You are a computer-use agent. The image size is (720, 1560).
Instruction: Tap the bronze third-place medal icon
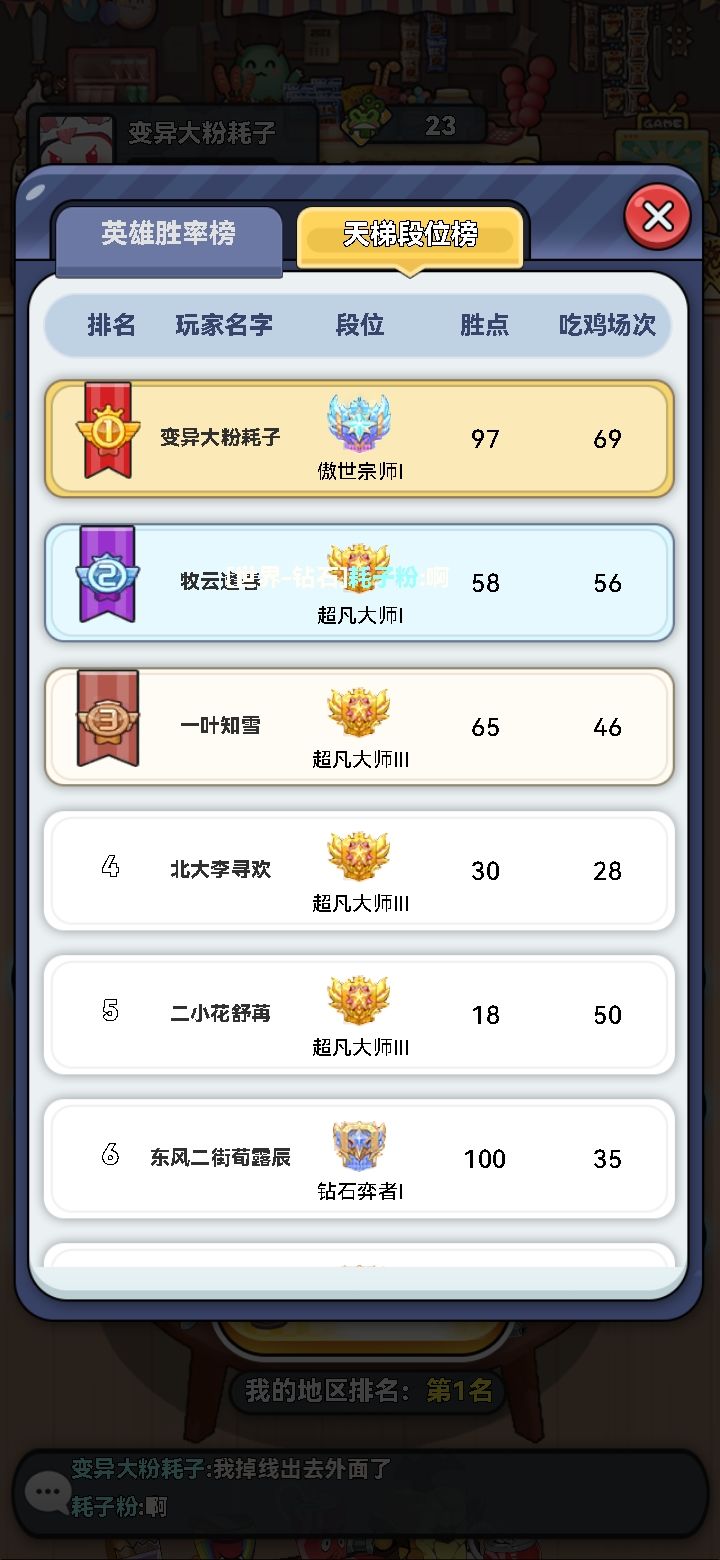(x=106, y=722)
